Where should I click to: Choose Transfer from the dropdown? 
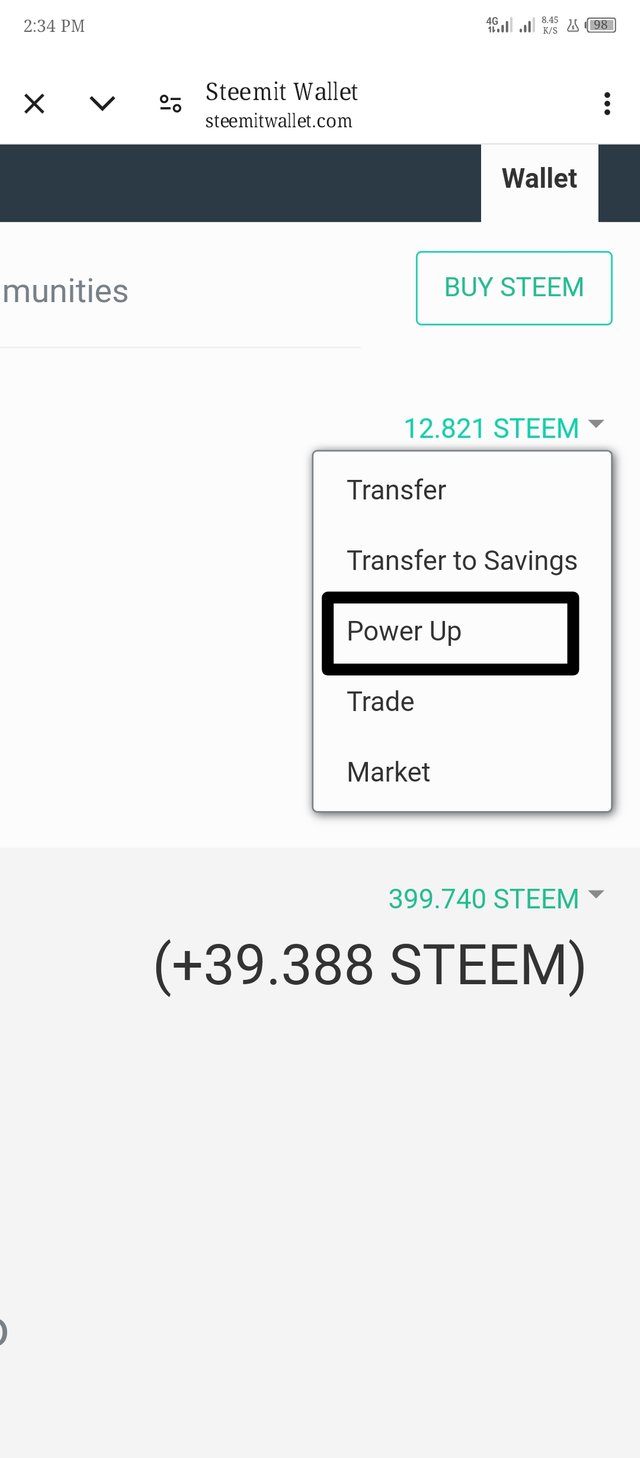(396, 490)
